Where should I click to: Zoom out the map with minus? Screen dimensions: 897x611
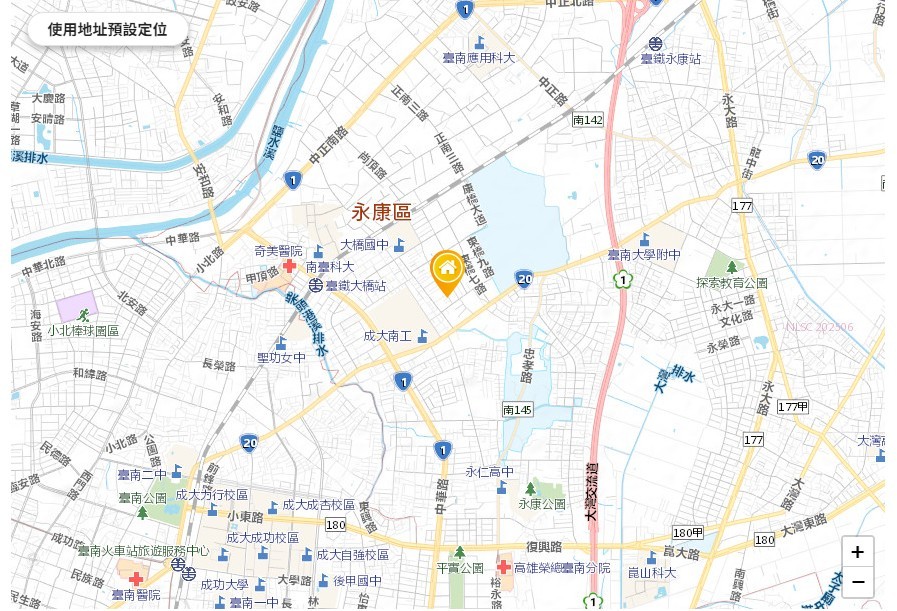click(857, 582)
